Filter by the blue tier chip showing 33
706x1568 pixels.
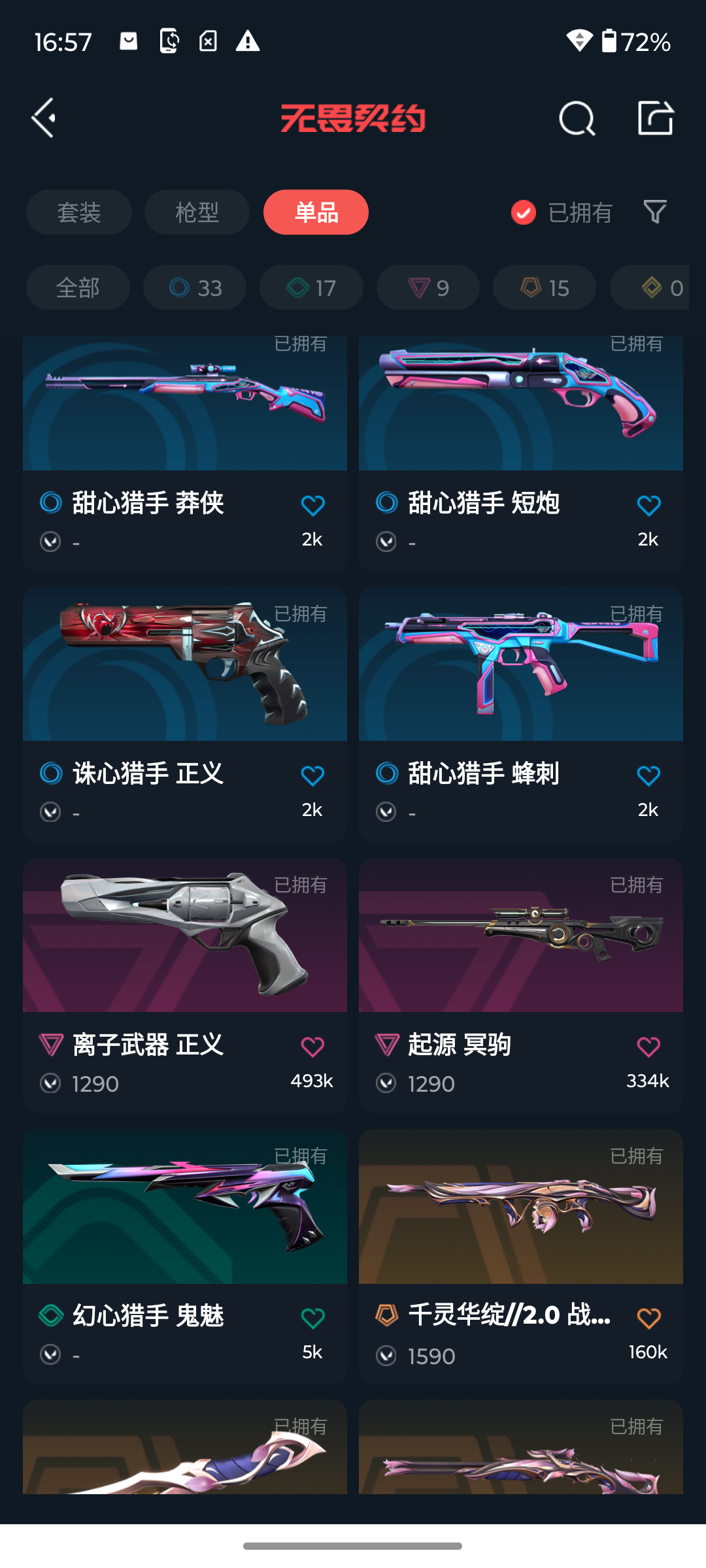[195, 287]
